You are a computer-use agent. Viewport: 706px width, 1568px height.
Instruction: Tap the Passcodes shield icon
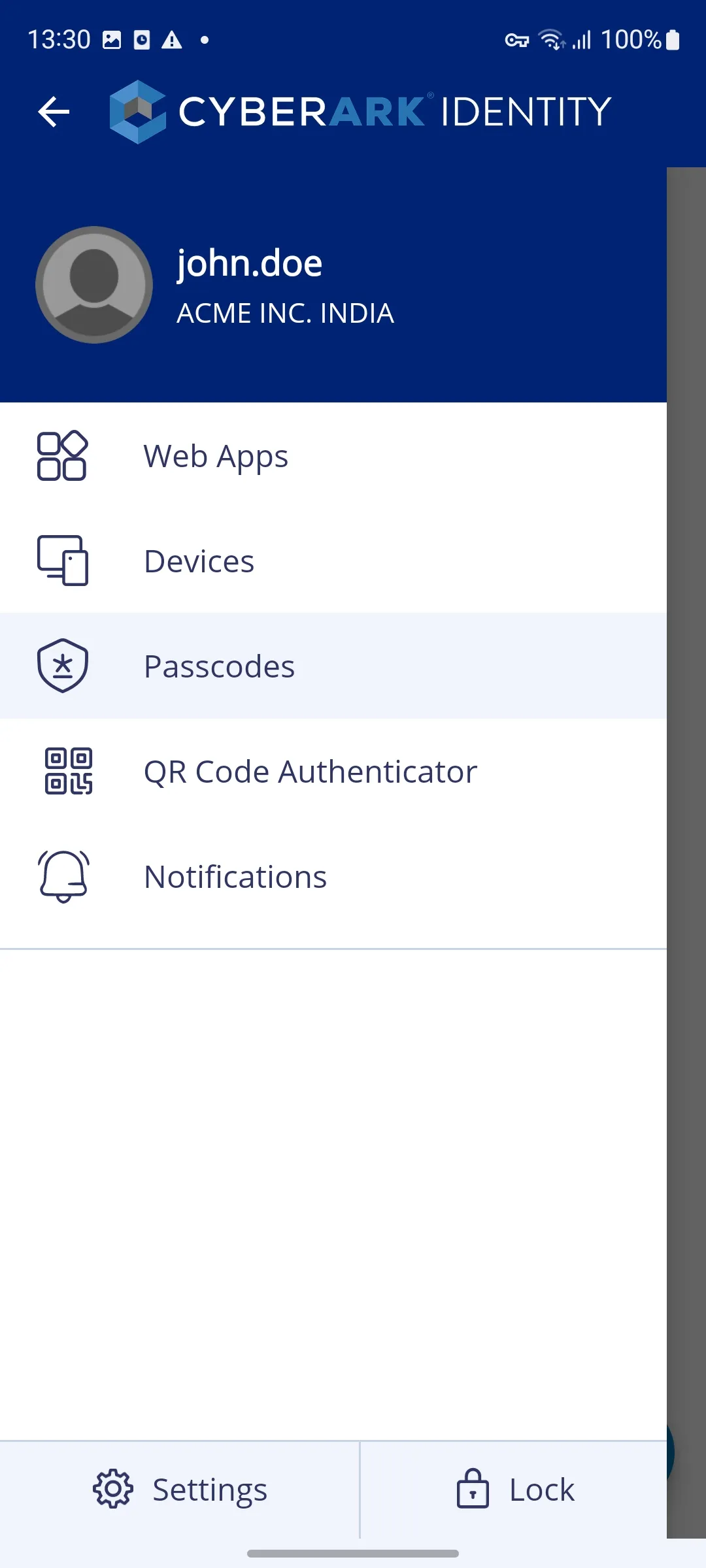(x=62, y=665)
